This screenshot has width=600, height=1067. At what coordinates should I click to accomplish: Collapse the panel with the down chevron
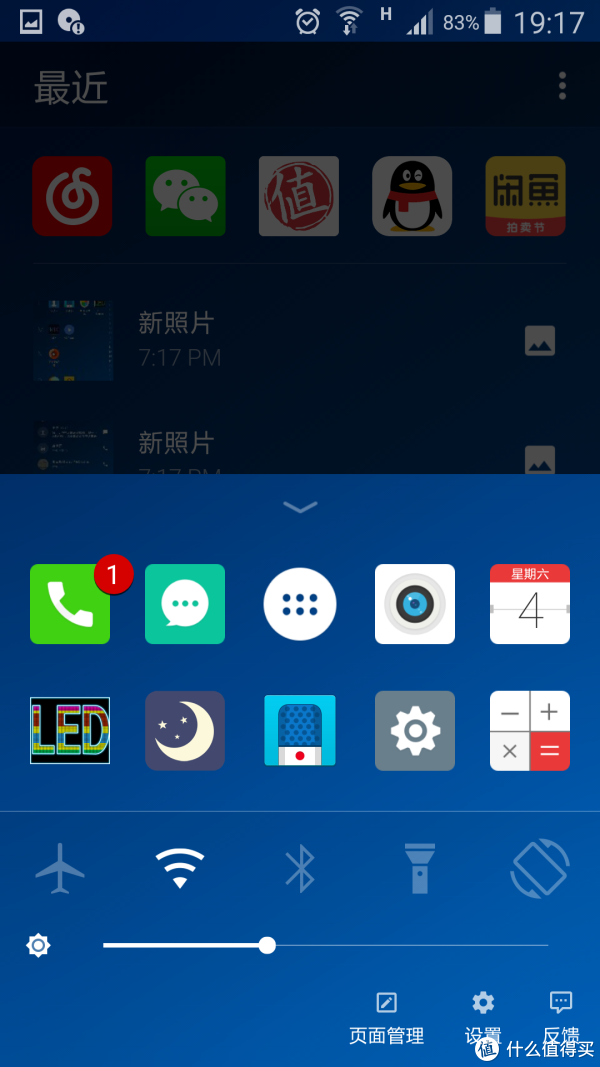pos(300,507)
